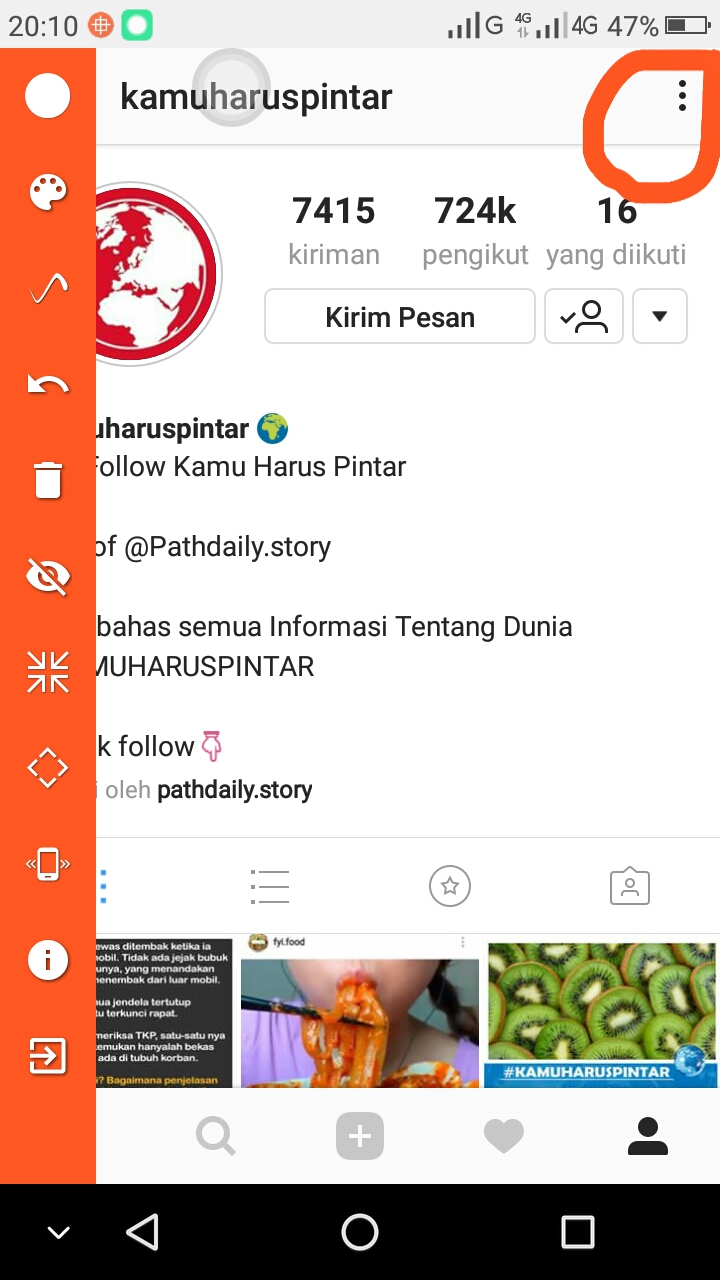This screenshot has height=1280, width=720.
Task: Delete the drawing with trash icon
Action: (48, 480)
